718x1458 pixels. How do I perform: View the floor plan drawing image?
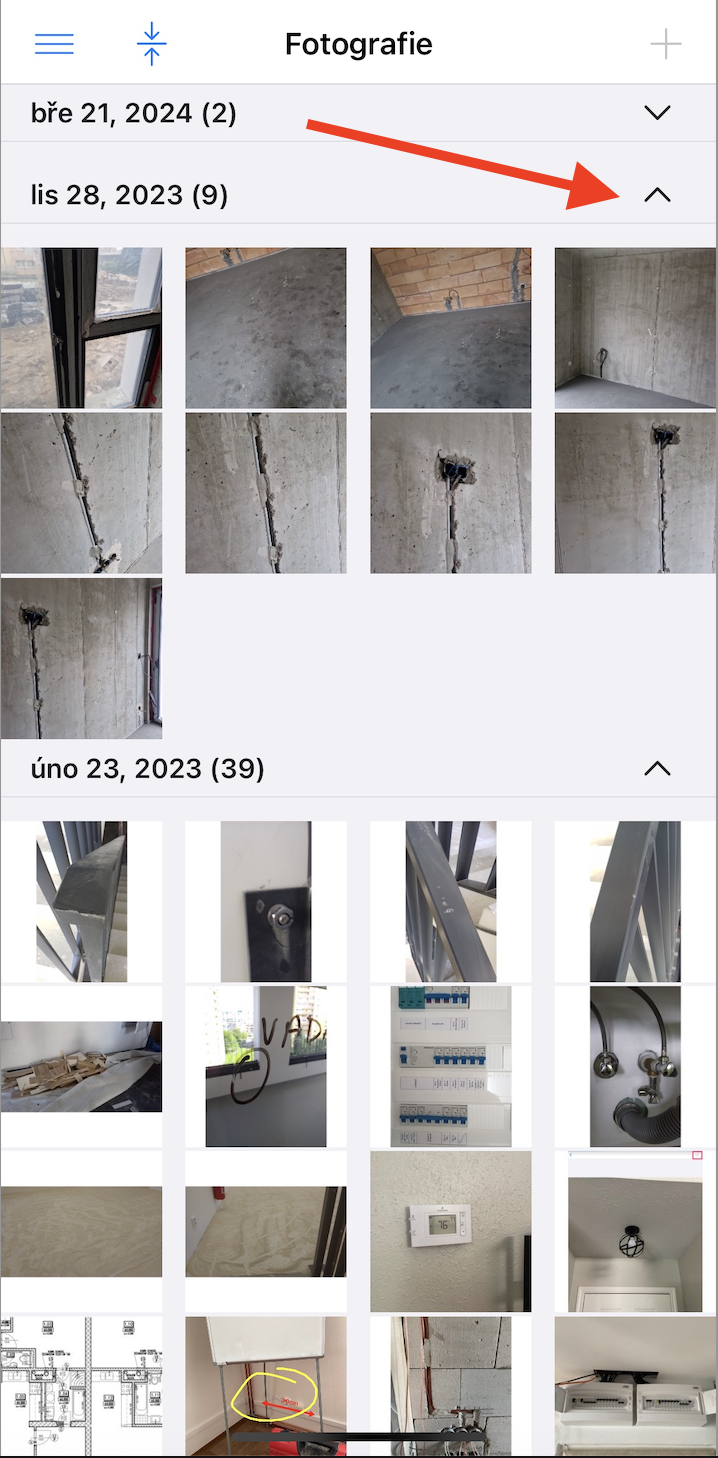click(81, 1385)
